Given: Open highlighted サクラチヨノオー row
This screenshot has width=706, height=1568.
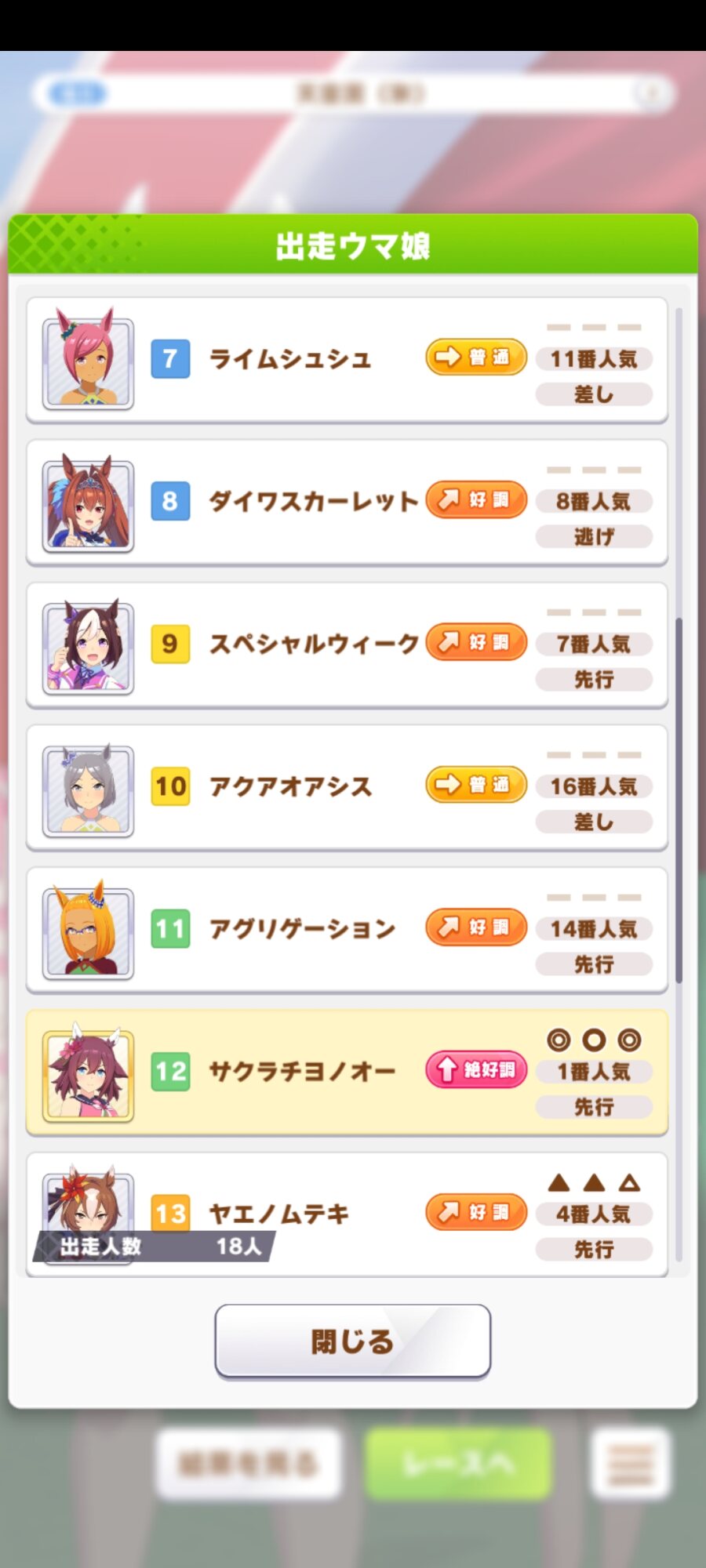Looking at the screenshot, I should click(347, 1073).
